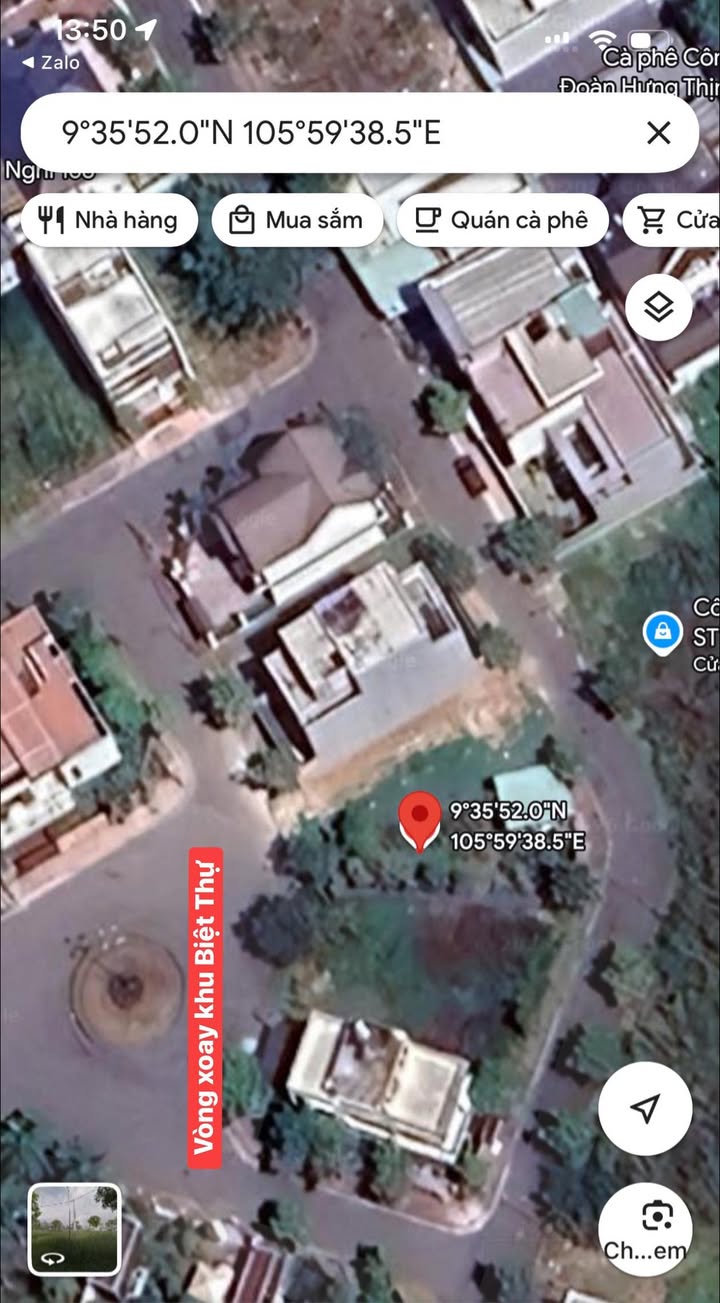The height and width of the screenshot is (1303, 720).
Task: Center map on my location
Action: pyautogui.click(x=645, y=1108)
